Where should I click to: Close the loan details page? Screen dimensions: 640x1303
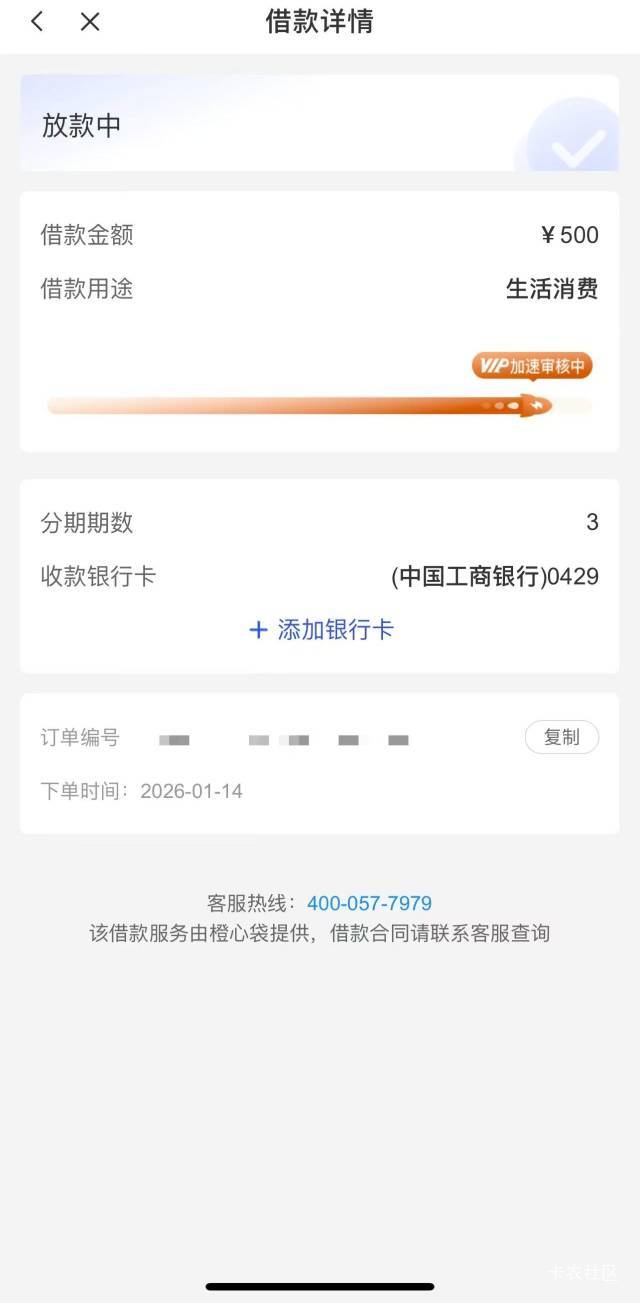(90, 21)
